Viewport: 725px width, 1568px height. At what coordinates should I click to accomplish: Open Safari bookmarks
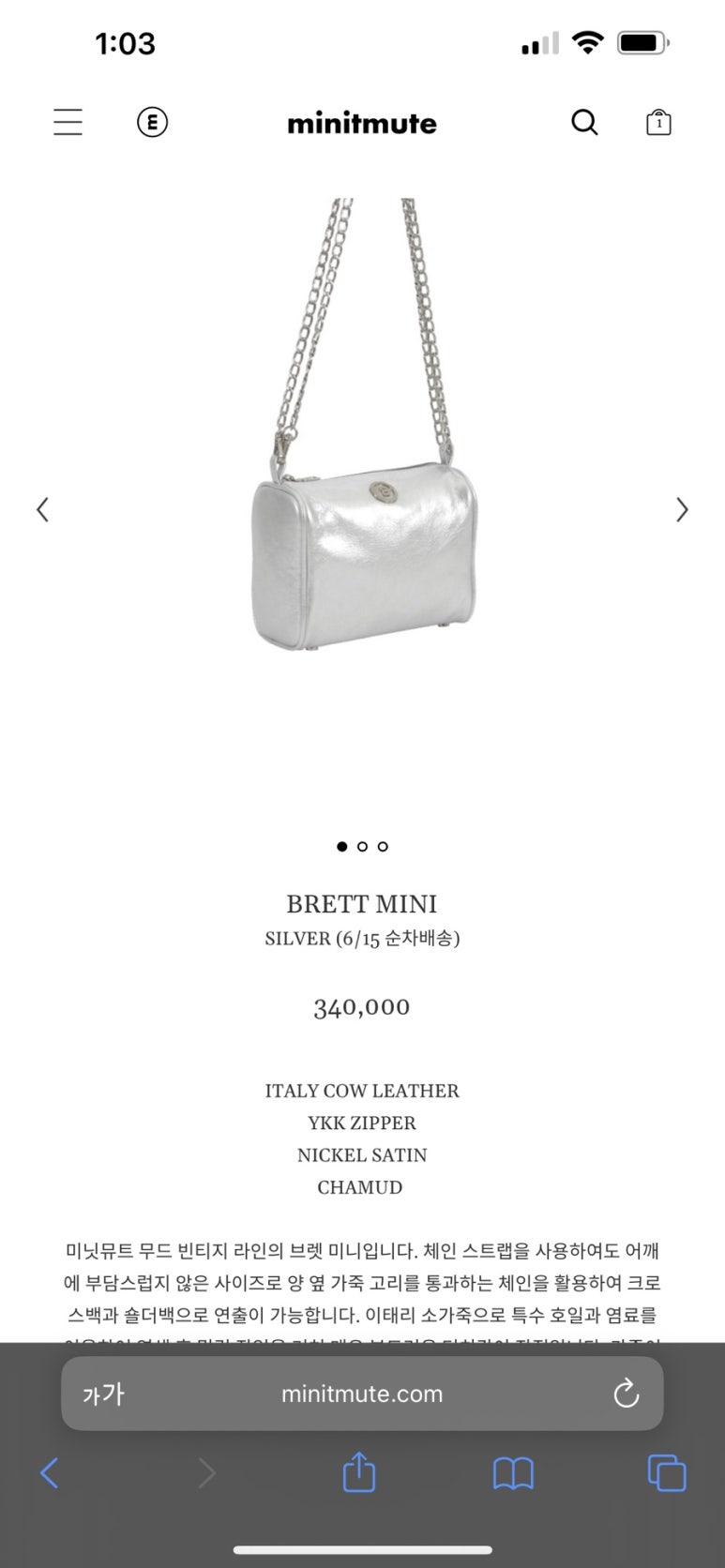point(513,1473)
